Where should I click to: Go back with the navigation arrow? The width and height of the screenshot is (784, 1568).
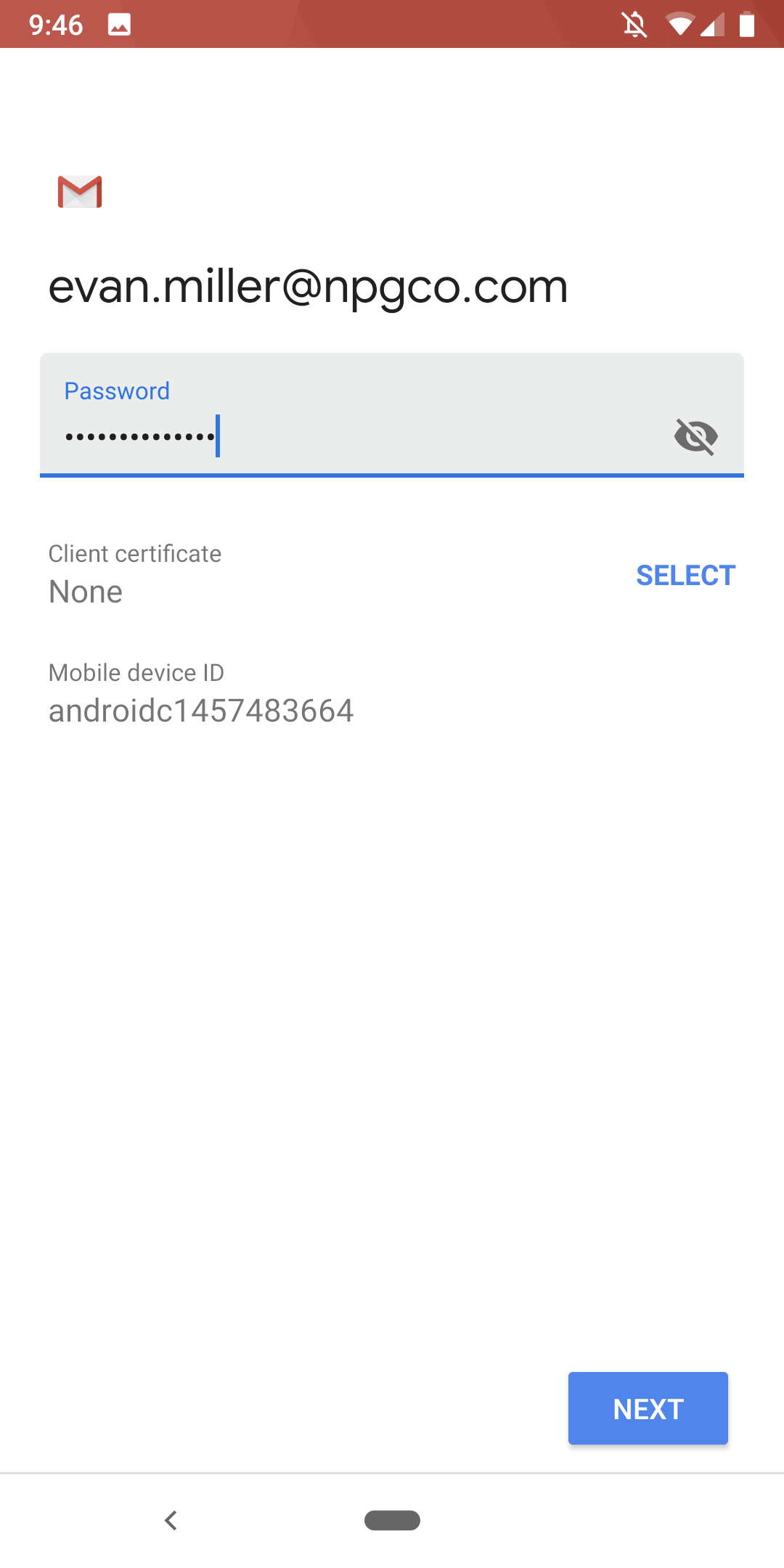171,1520
